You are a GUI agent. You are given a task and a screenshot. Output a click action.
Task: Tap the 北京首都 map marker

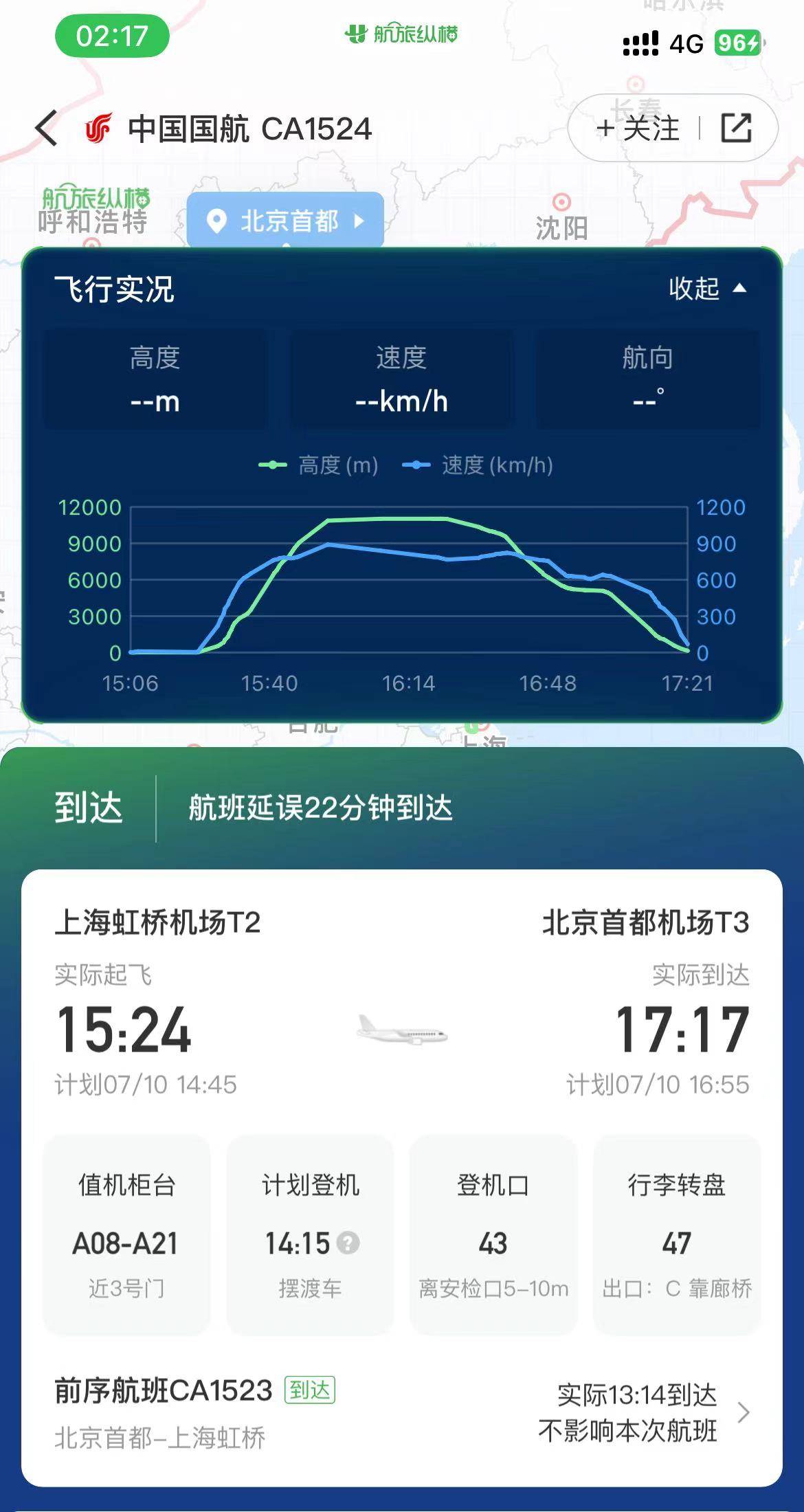[x=285, y=221]
